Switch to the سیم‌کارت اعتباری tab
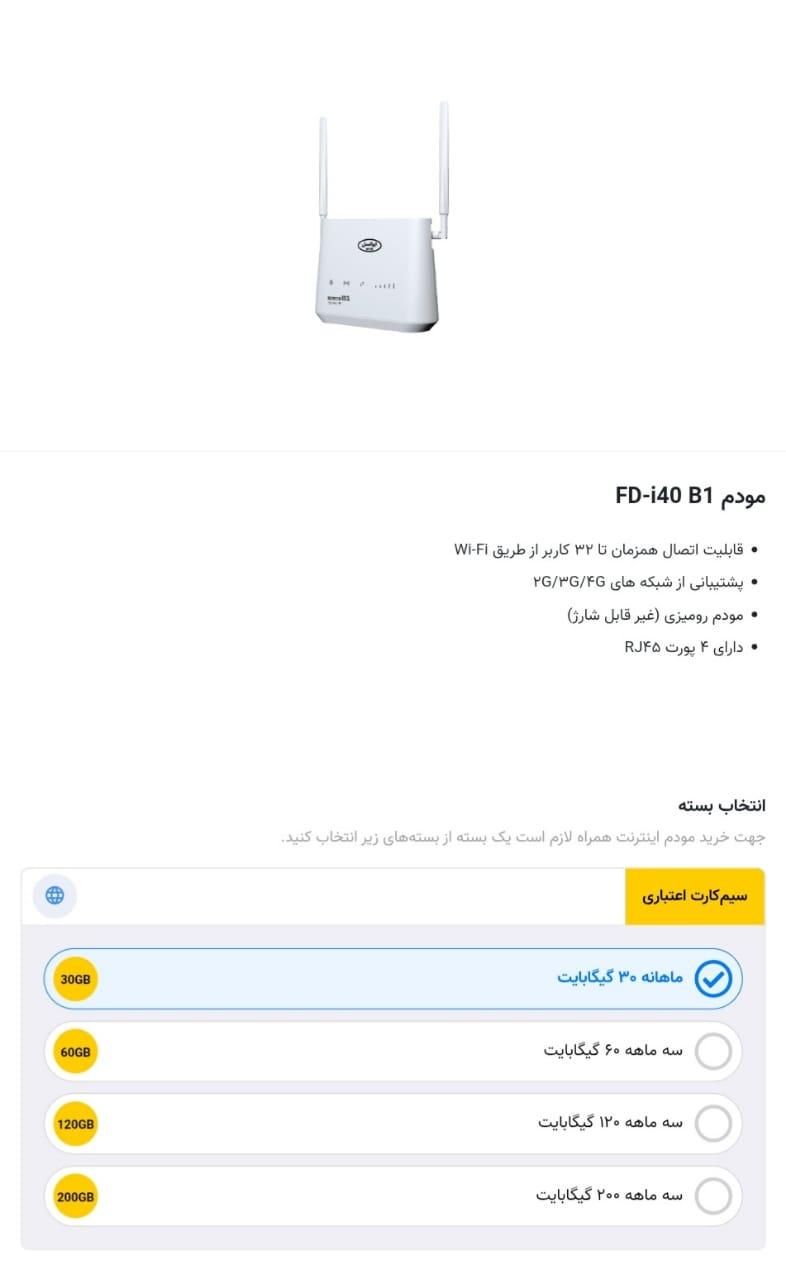Screen dimensions: 786x1280 695,896
